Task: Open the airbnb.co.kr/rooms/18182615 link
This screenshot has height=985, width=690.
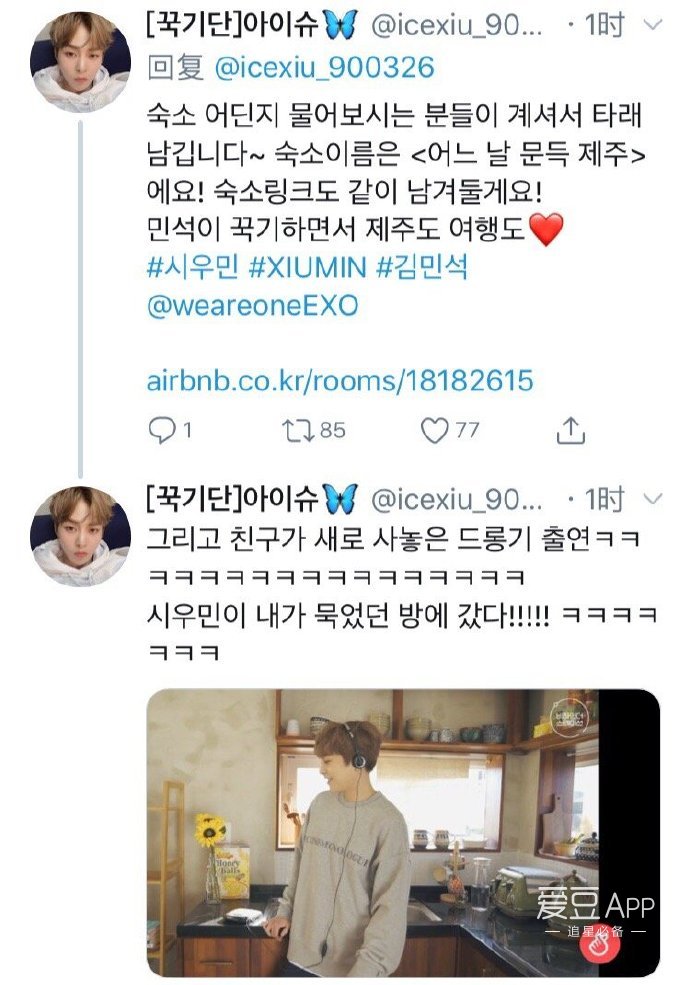Action: (340, 380)
